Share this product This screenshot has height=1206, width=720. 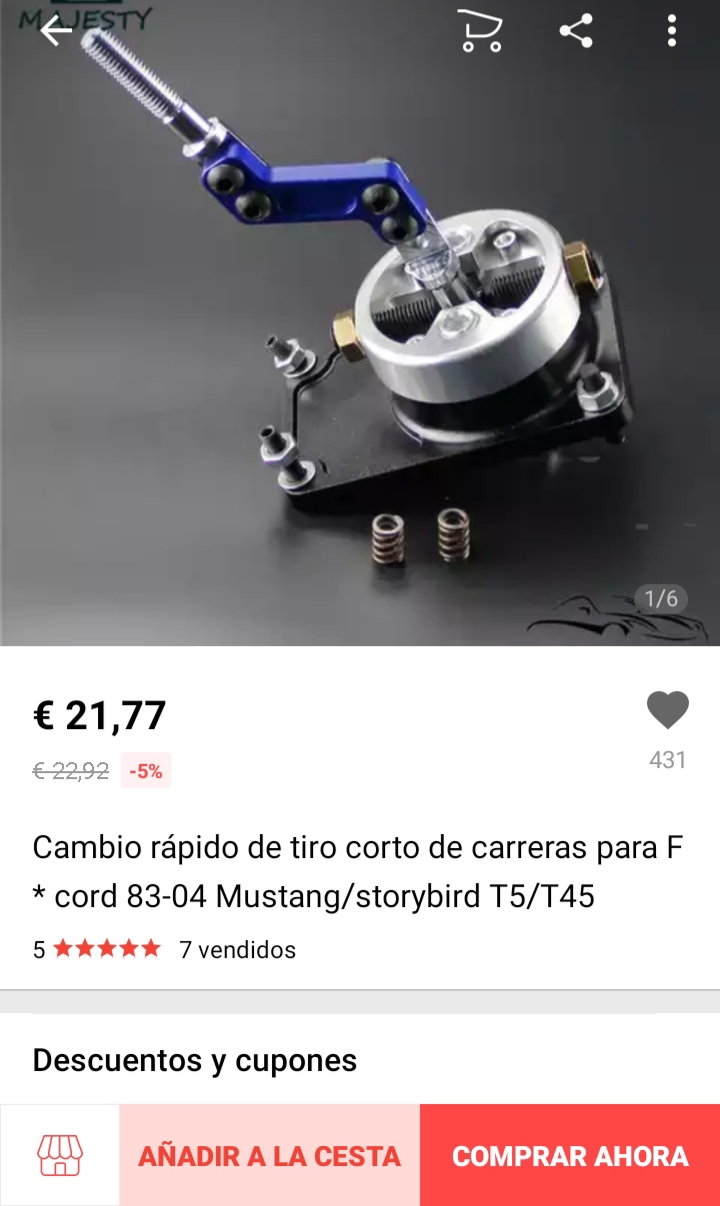[576, 31]
